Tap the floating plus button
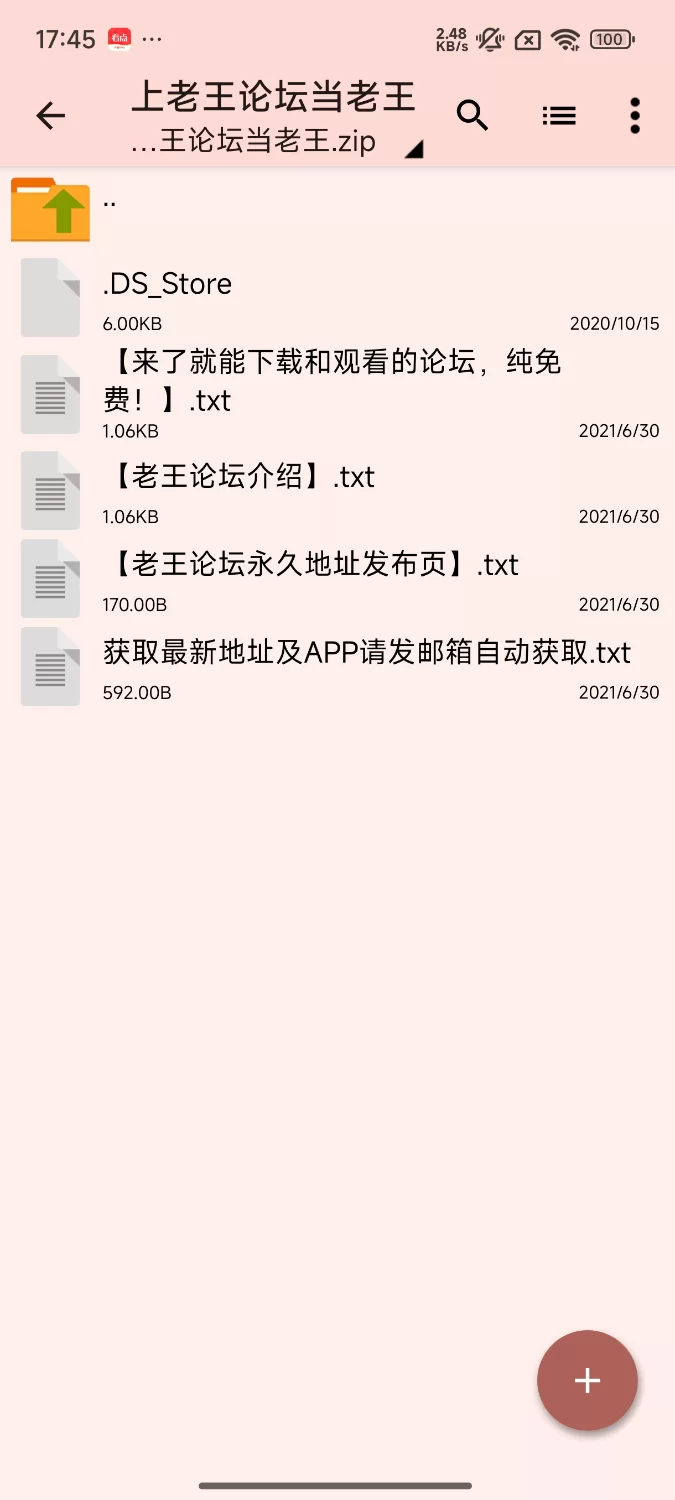Screen dimensions: 675x1500 pyautogui.click(x=587, y=1381)
